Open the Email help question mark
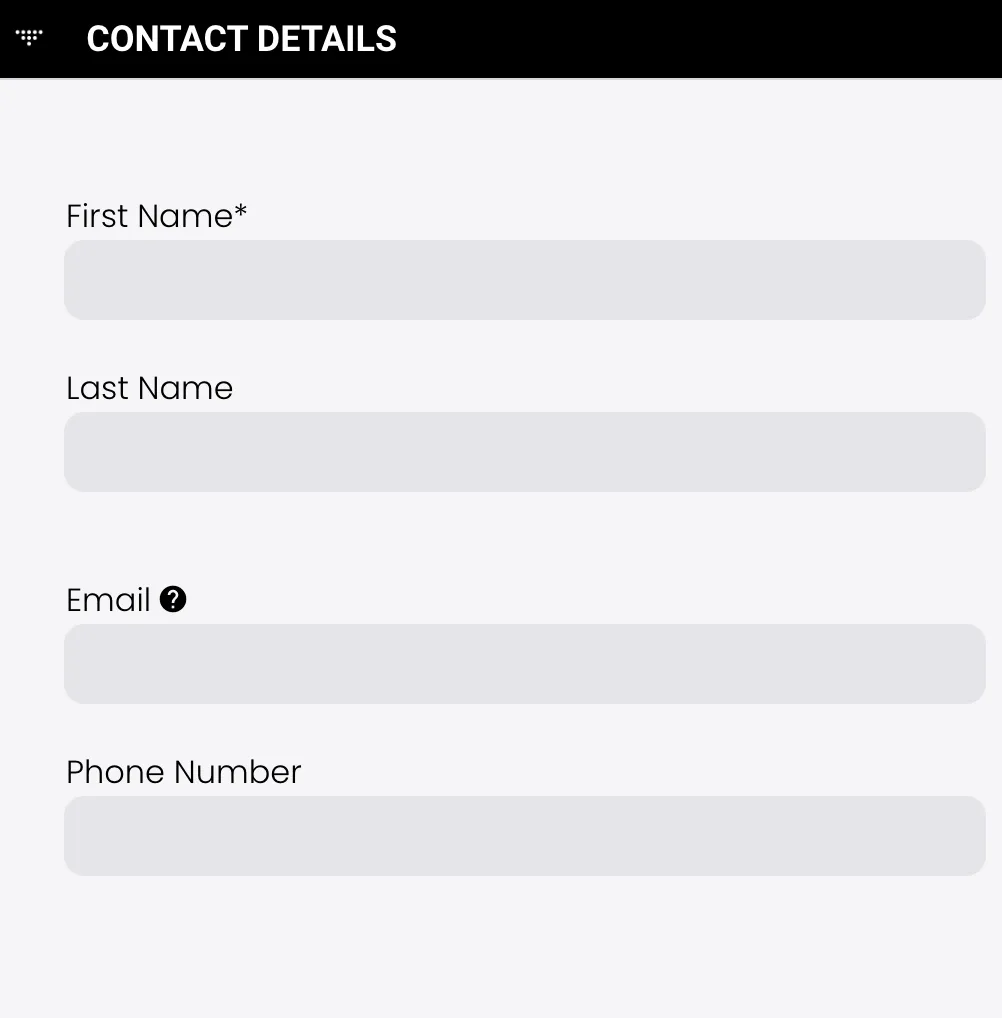 click(173, 599)
